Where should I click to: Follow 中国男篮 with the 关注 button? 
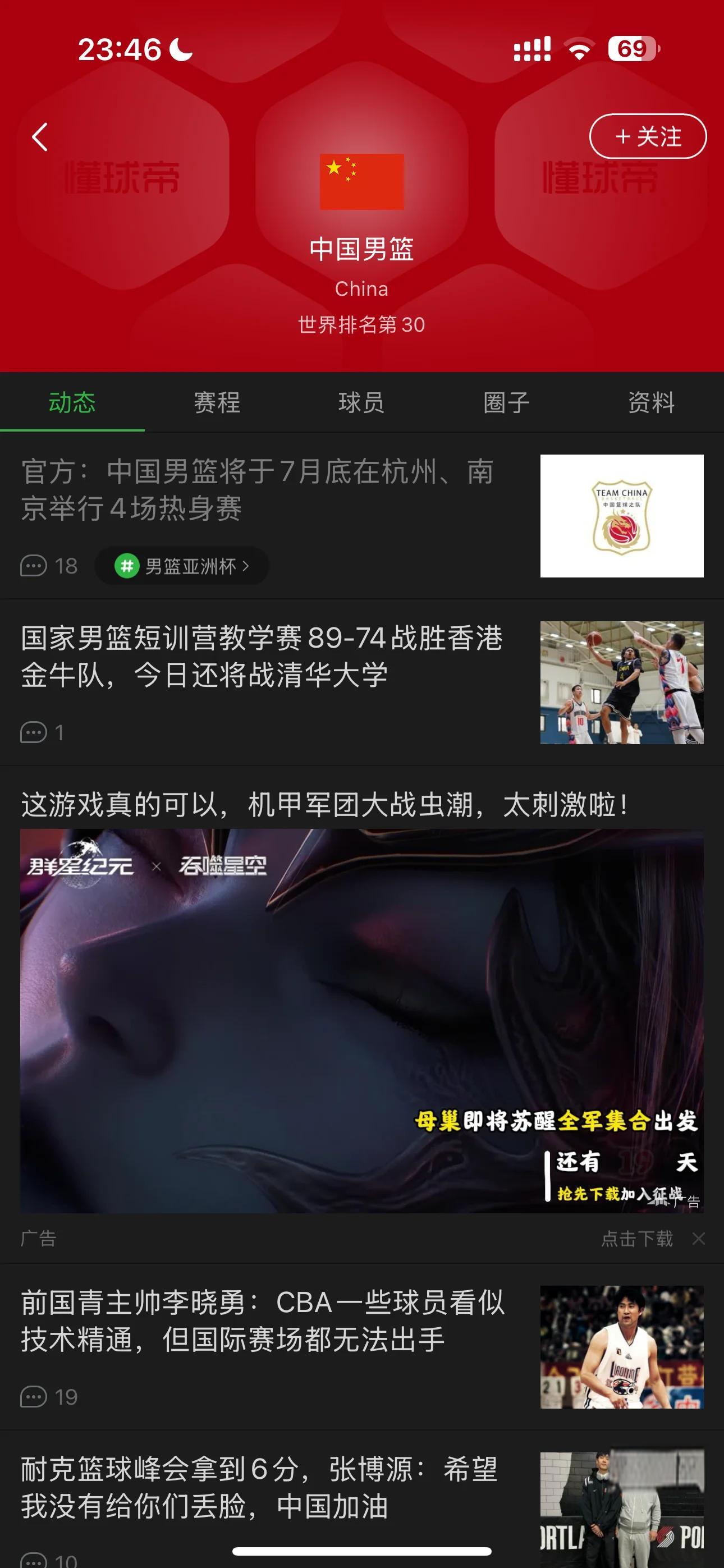pos(647,136)
